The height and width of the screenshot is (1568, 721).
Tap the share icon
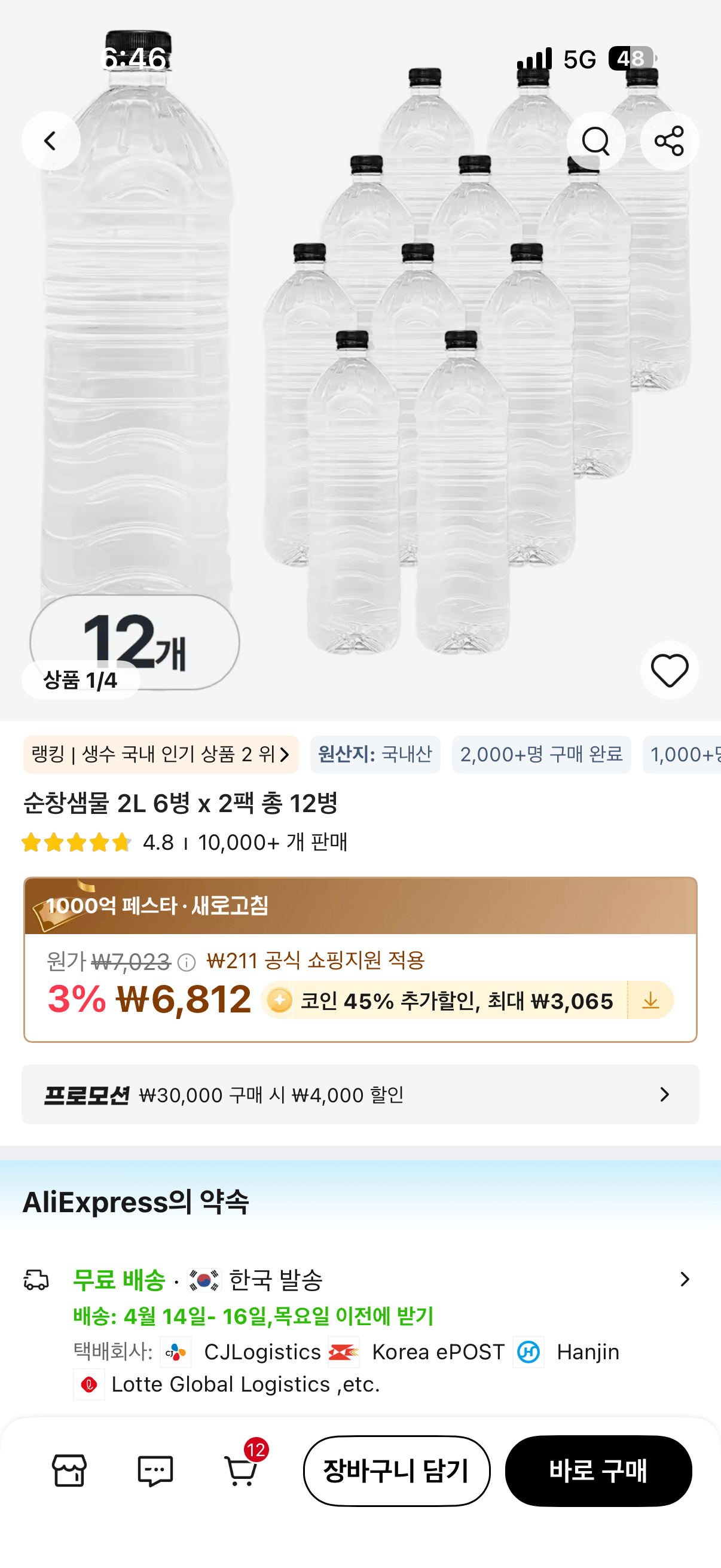[x=669, y=140]
